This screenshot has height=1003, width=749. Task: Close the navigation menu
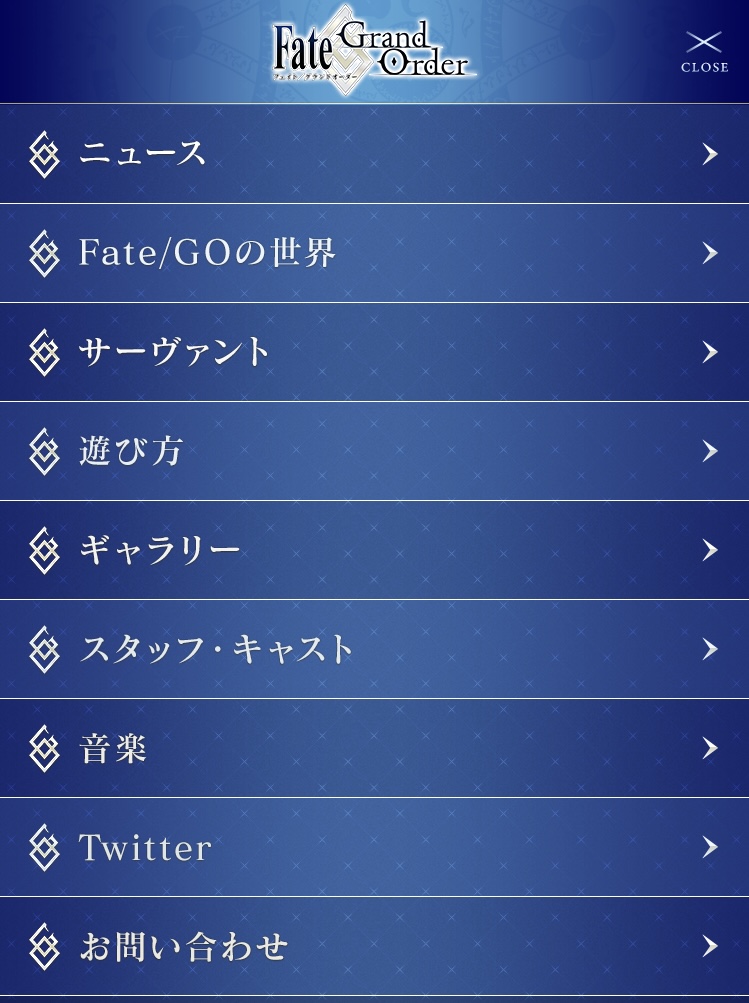tap(704, 52)
